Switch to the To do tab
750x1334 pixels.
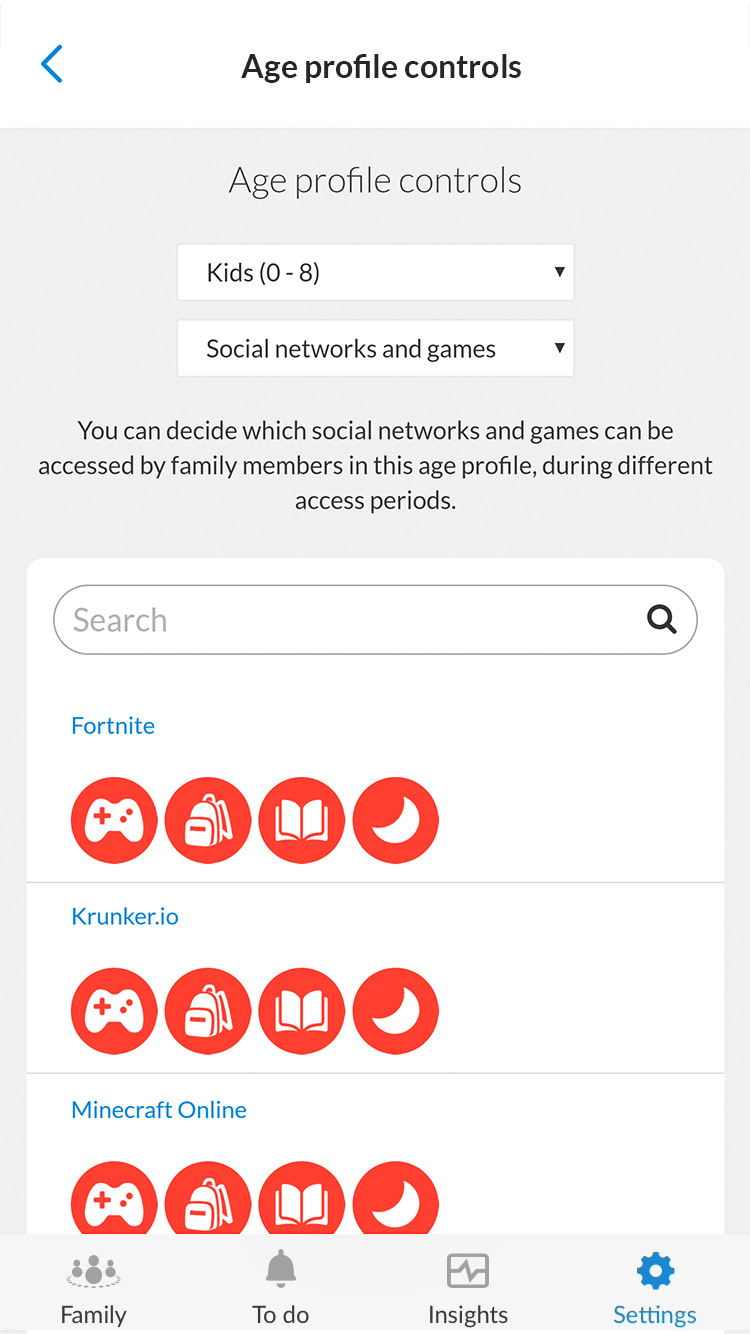click(x=281, y=1288)
